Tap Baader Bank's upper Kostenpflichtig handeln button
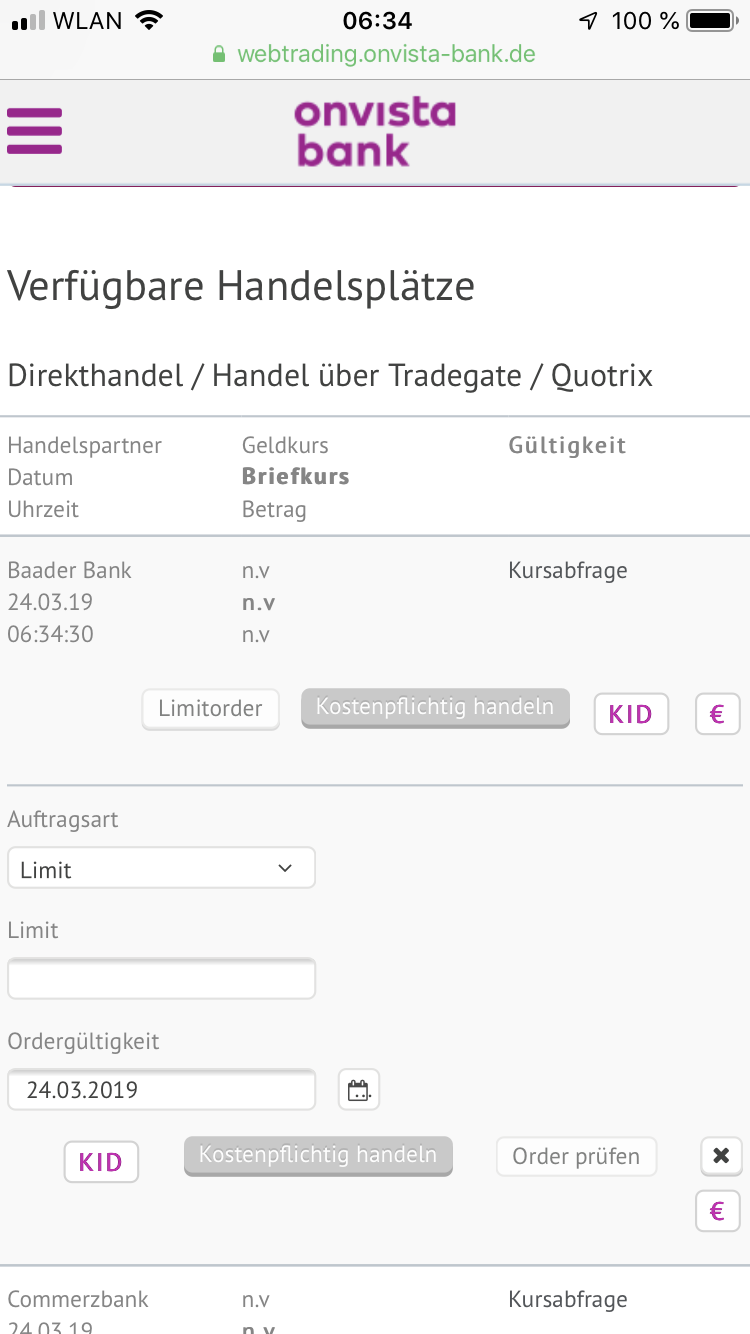The image size is (750, 1334). coord(435,708)
